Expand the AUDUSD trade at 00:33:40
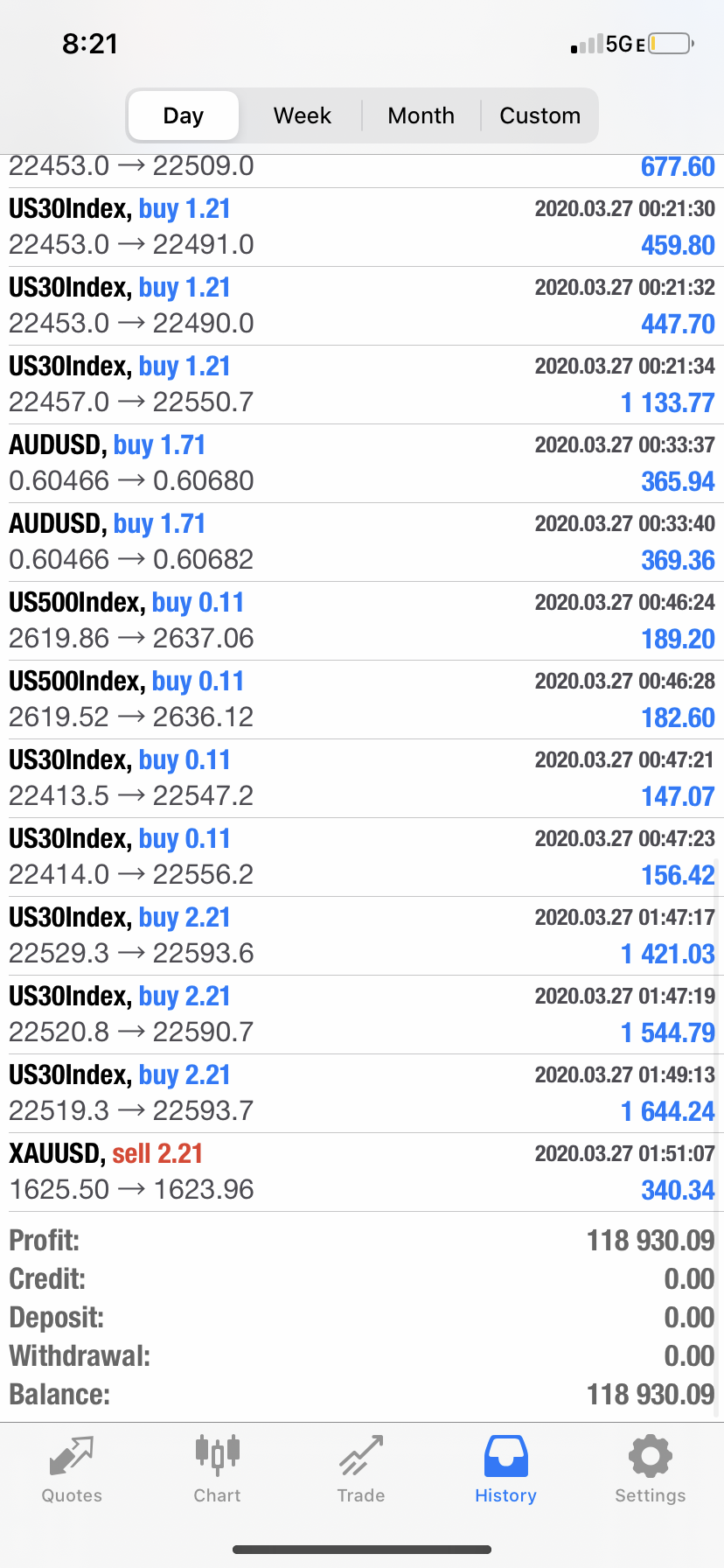 362,542
